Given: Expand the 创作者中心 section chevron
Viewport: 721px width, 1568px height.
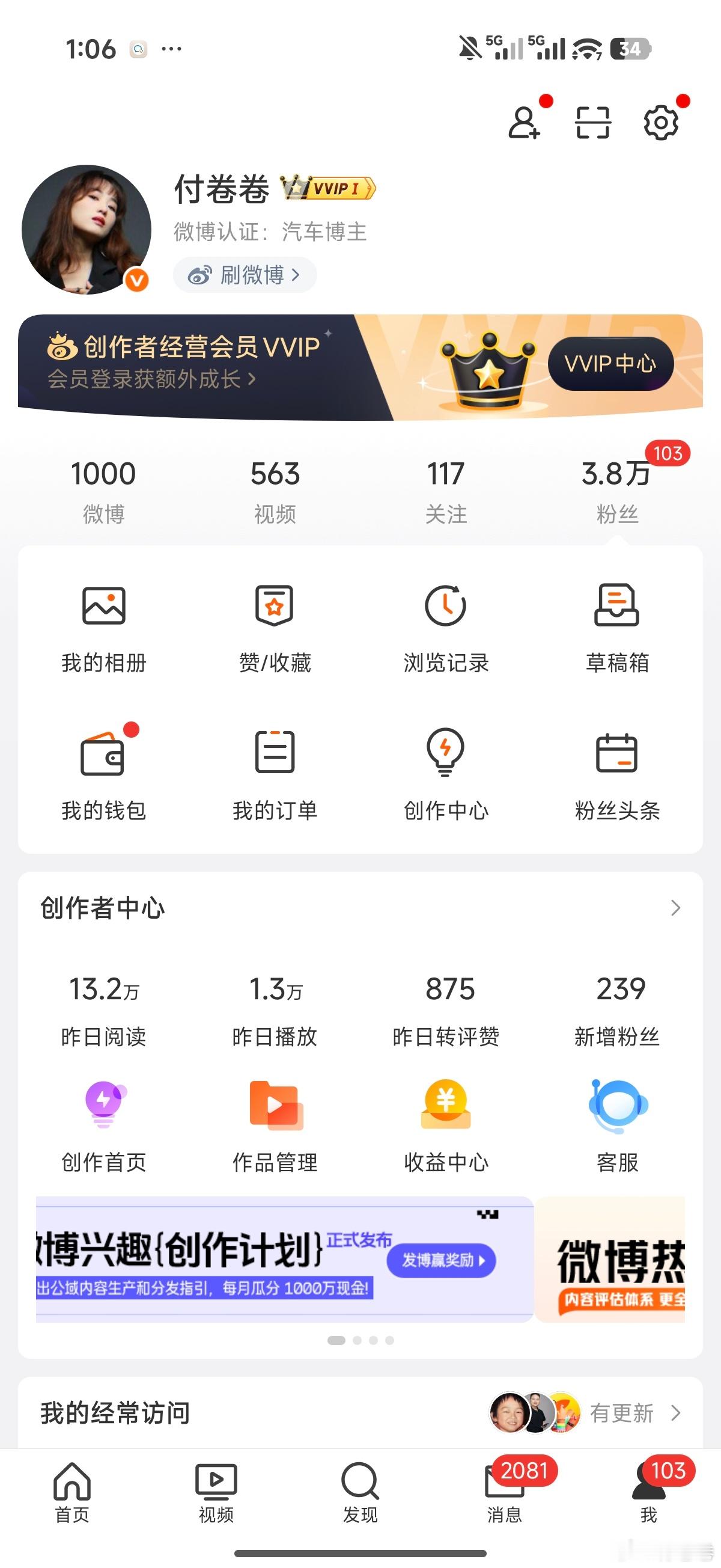Looking at the screenshot, I should [x=675, y=908].
